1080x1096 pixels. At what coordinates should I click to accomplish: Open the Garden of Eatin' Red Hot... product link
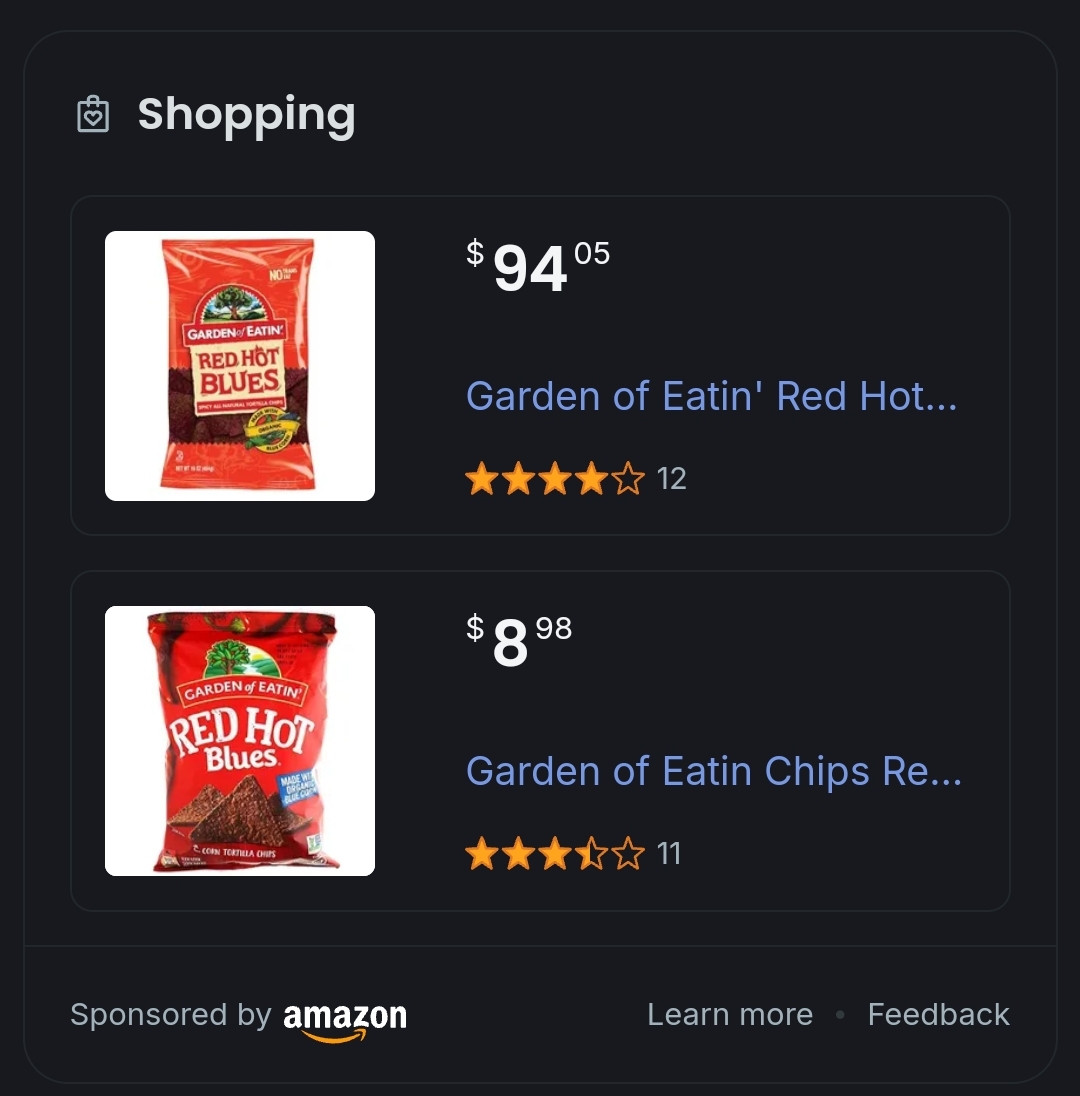point(711,397)
